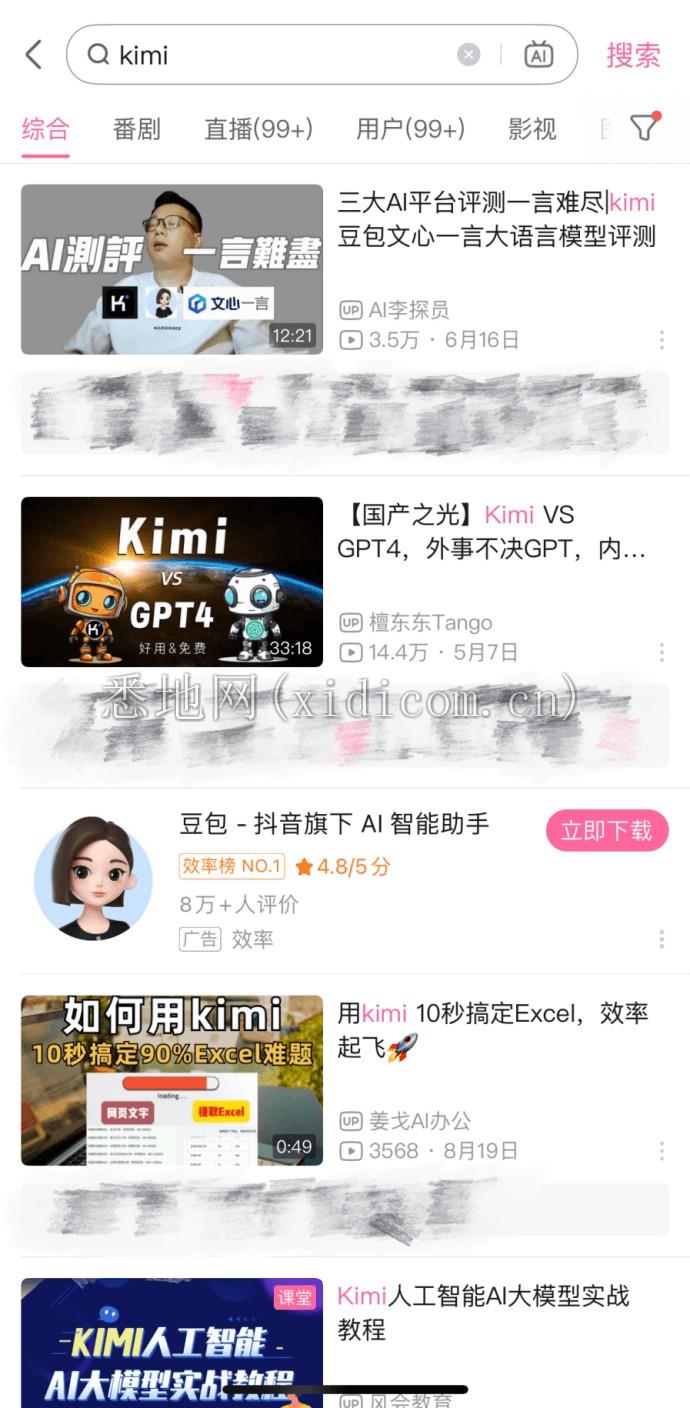Open more options for 檀东东Tango's video

tap(662, 653)
